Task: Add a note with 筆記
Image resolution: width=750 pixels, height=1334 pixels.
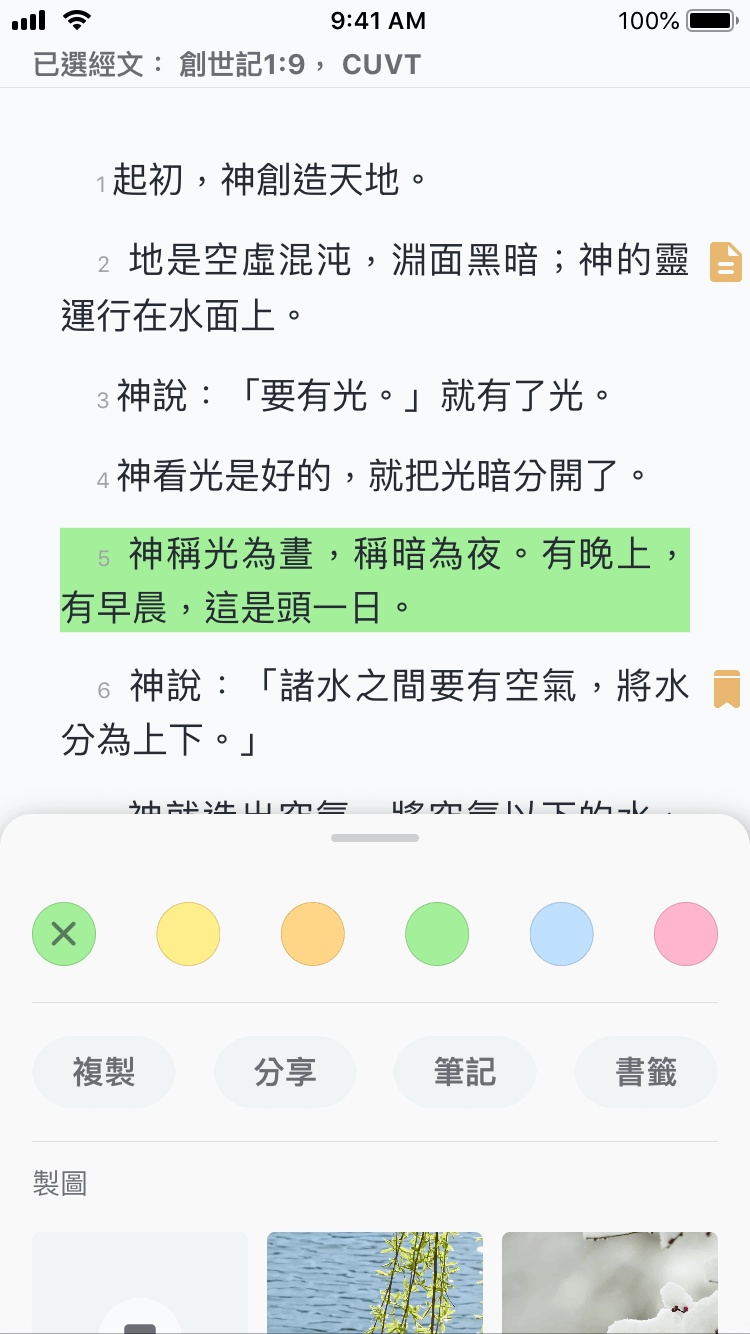Action: tap(465, 1072)
